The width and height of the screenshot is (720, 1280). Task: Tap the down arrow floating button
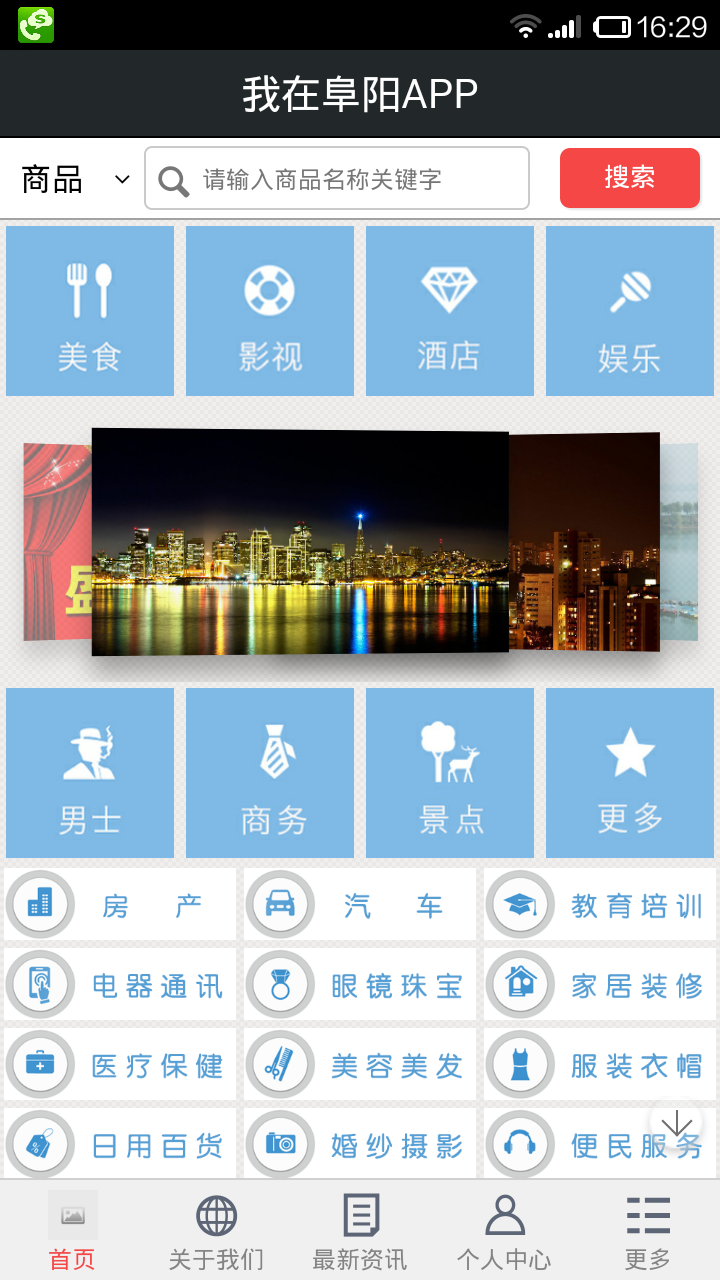677,1123
